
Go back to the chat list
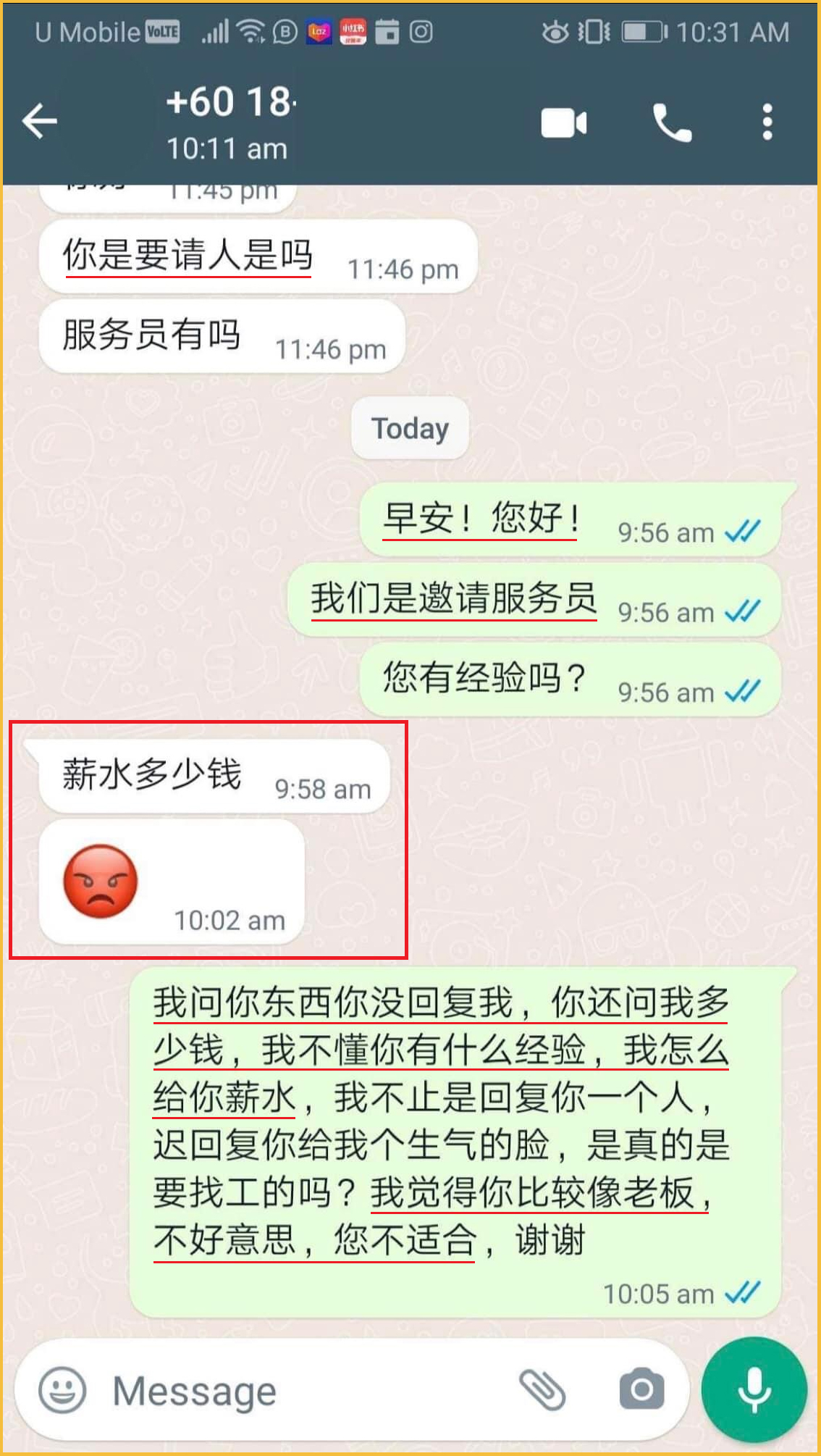pyautogui.click(x=40, y=120)
